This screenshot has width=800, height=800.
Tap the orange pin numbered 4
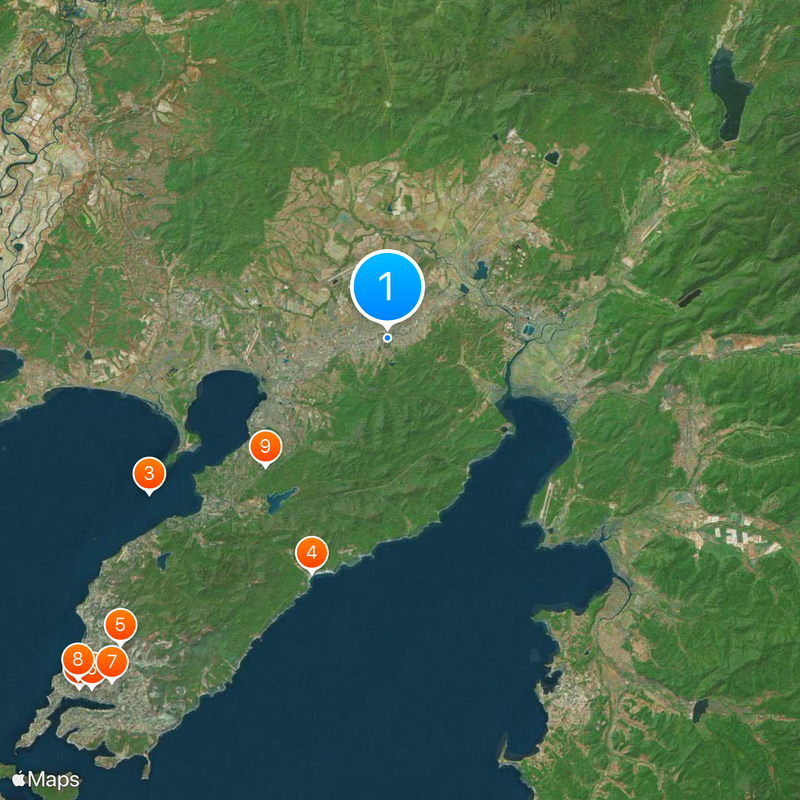coord(311,552)
